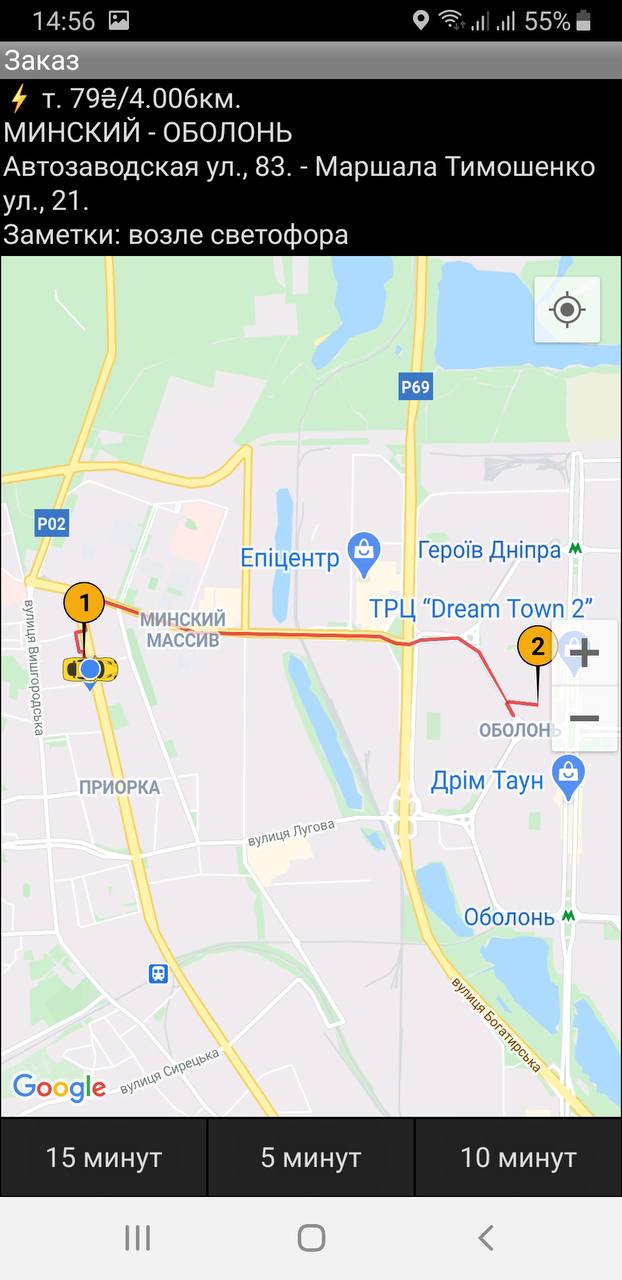Accept order with 15 минут arrival
This screenshot has height=1280, width=622.
(x=104, y=1157)
